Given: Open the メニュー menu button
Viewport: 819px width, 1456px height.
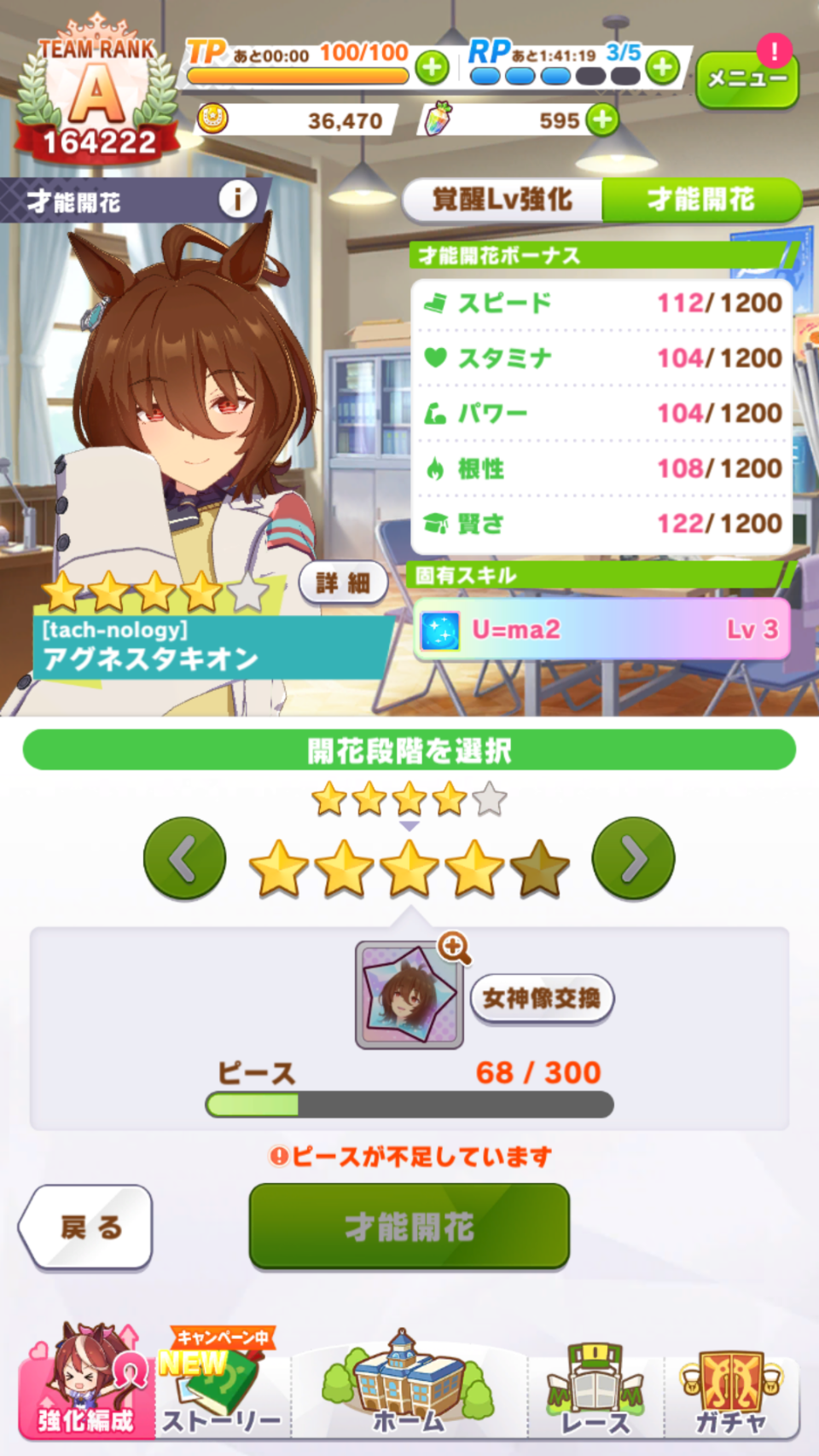Looking at the screenshot, I should point(747,79).
